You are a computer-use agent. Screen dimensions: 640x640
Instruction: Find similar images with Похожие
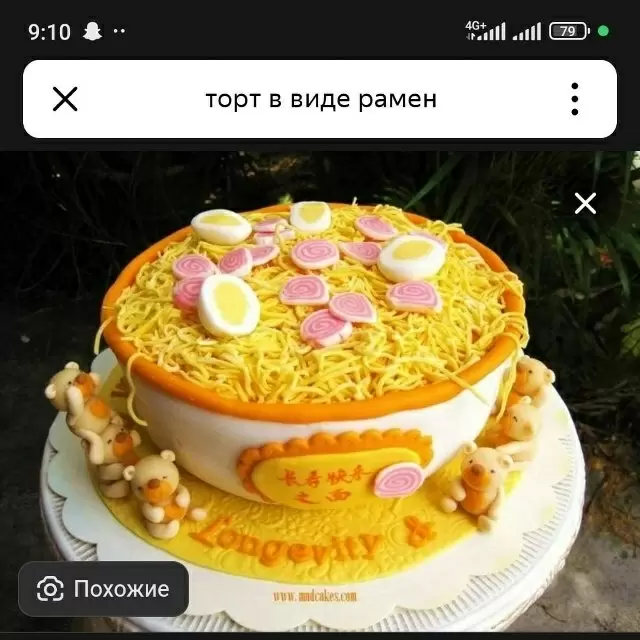click(103, 589)
